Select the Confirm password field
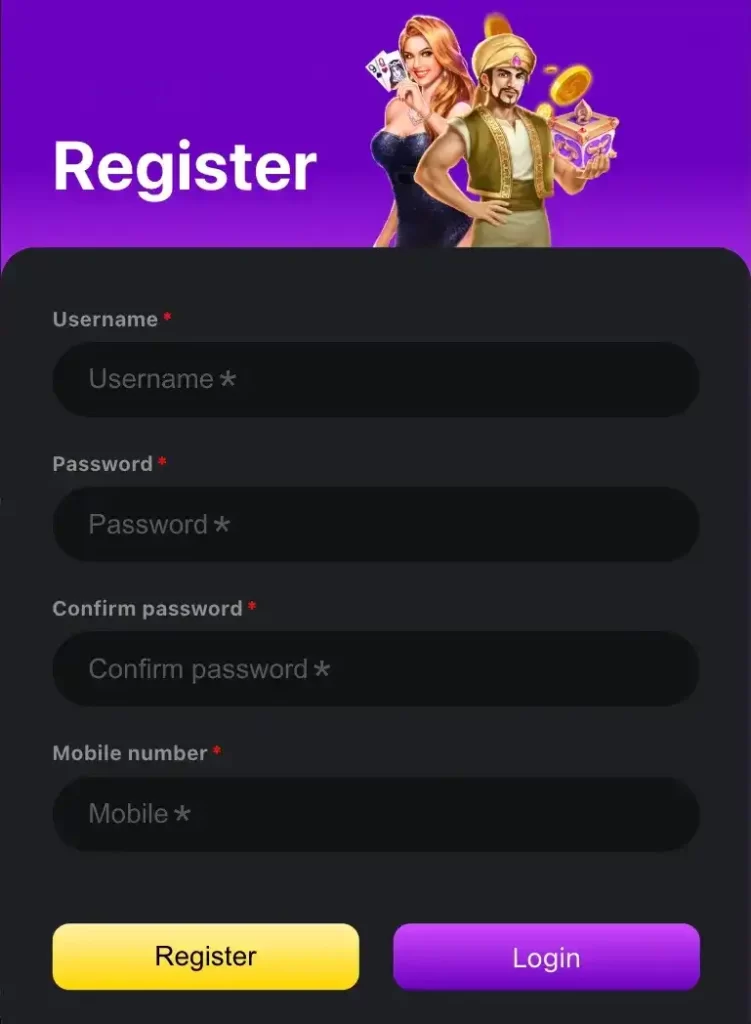This screenshot has width=751, height=1024. tap(375, 669)
